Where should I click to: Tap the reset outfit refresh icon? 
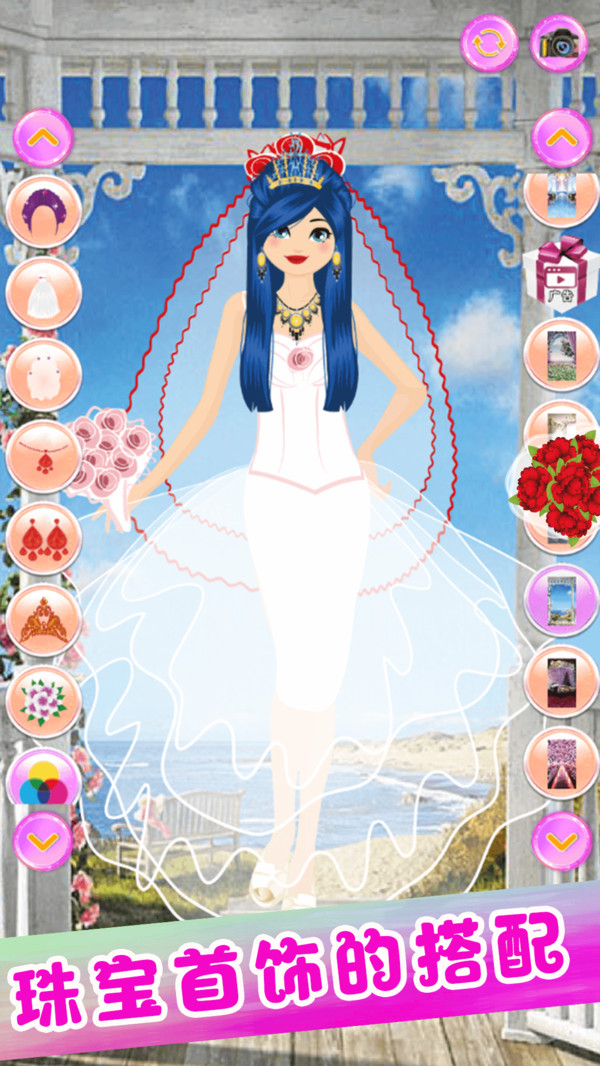(489, 43)
